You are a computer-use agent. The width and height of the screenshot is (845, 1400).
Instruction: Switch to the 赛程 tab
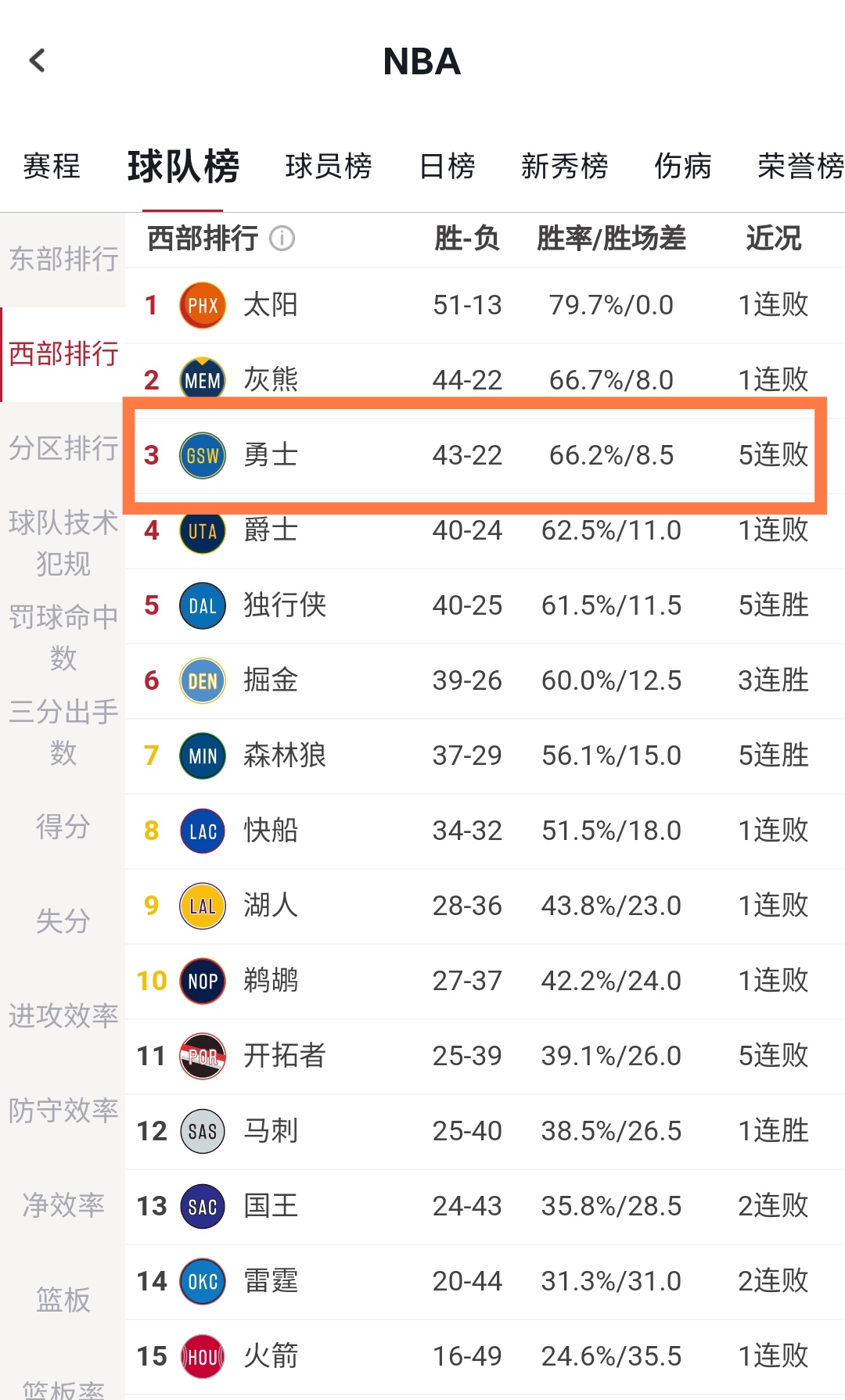[52, 167]
